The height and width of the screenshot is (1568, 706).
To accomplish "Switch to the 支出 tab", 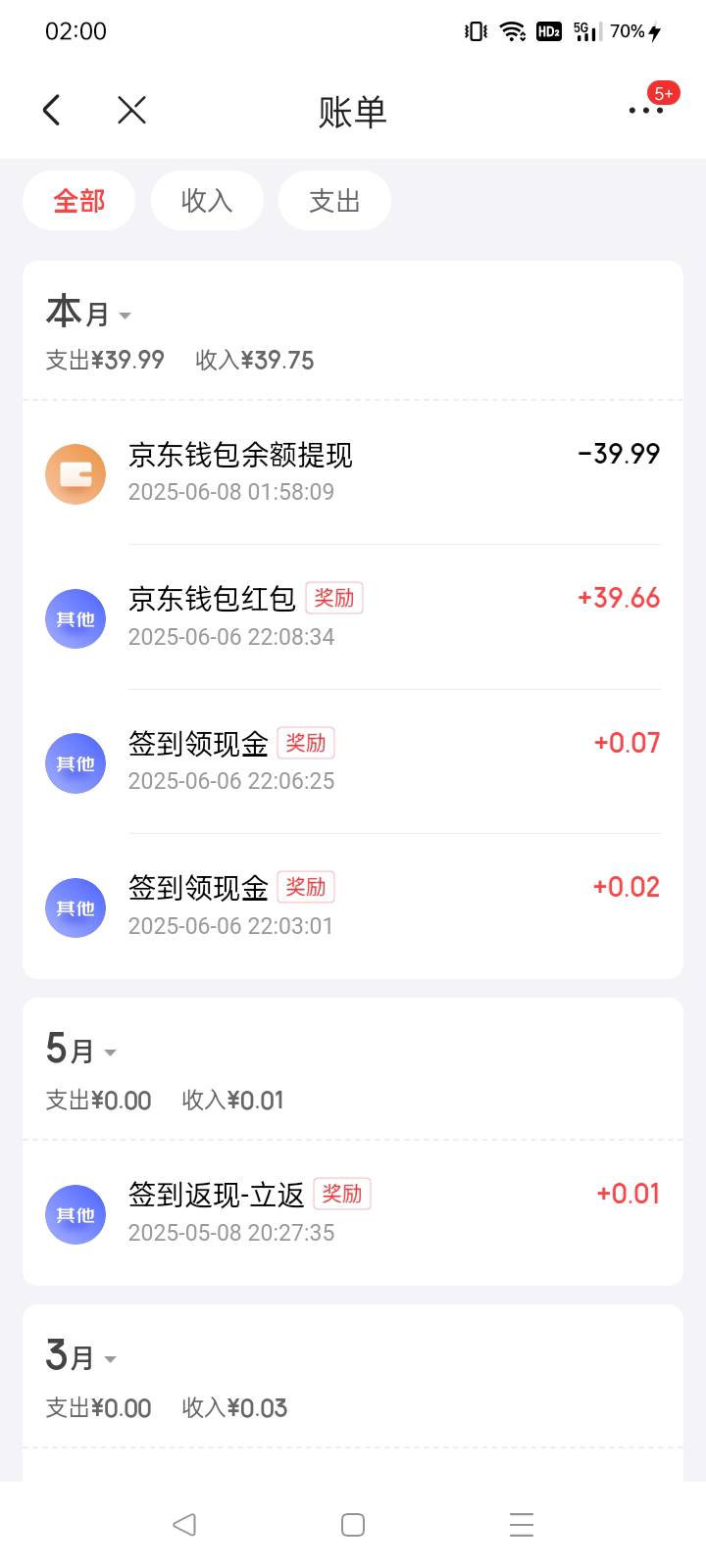I will tap(334, 201).
